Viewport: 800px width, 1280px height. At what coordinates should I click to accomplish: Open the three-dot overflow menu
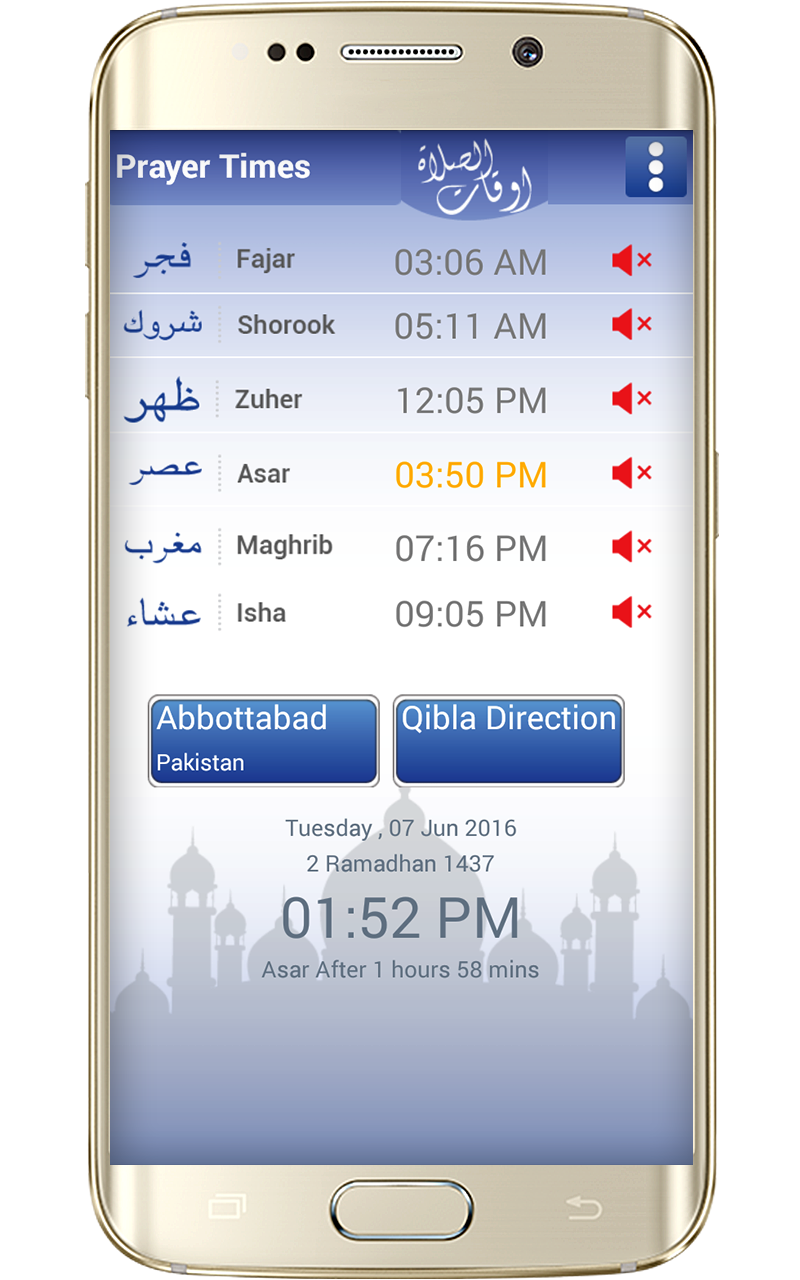point(656,167)
